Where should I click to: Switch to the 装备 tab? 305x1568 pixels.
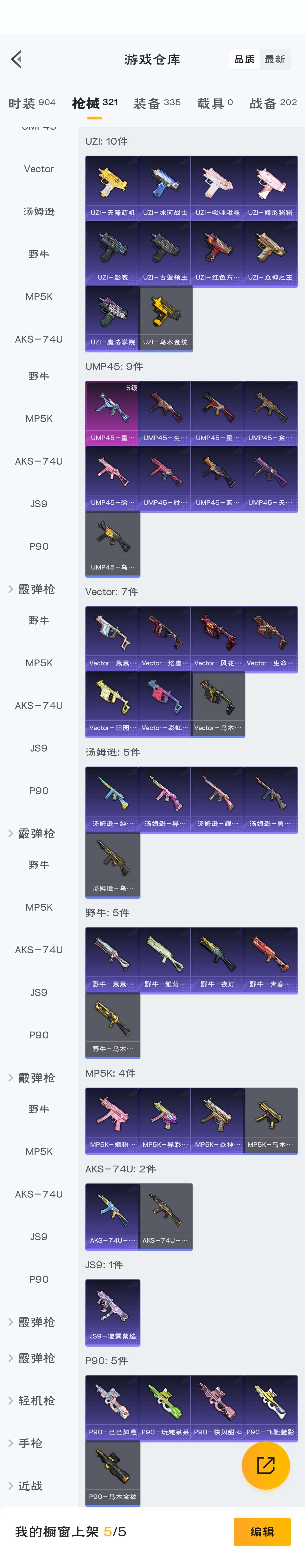(x=157, y=103)
